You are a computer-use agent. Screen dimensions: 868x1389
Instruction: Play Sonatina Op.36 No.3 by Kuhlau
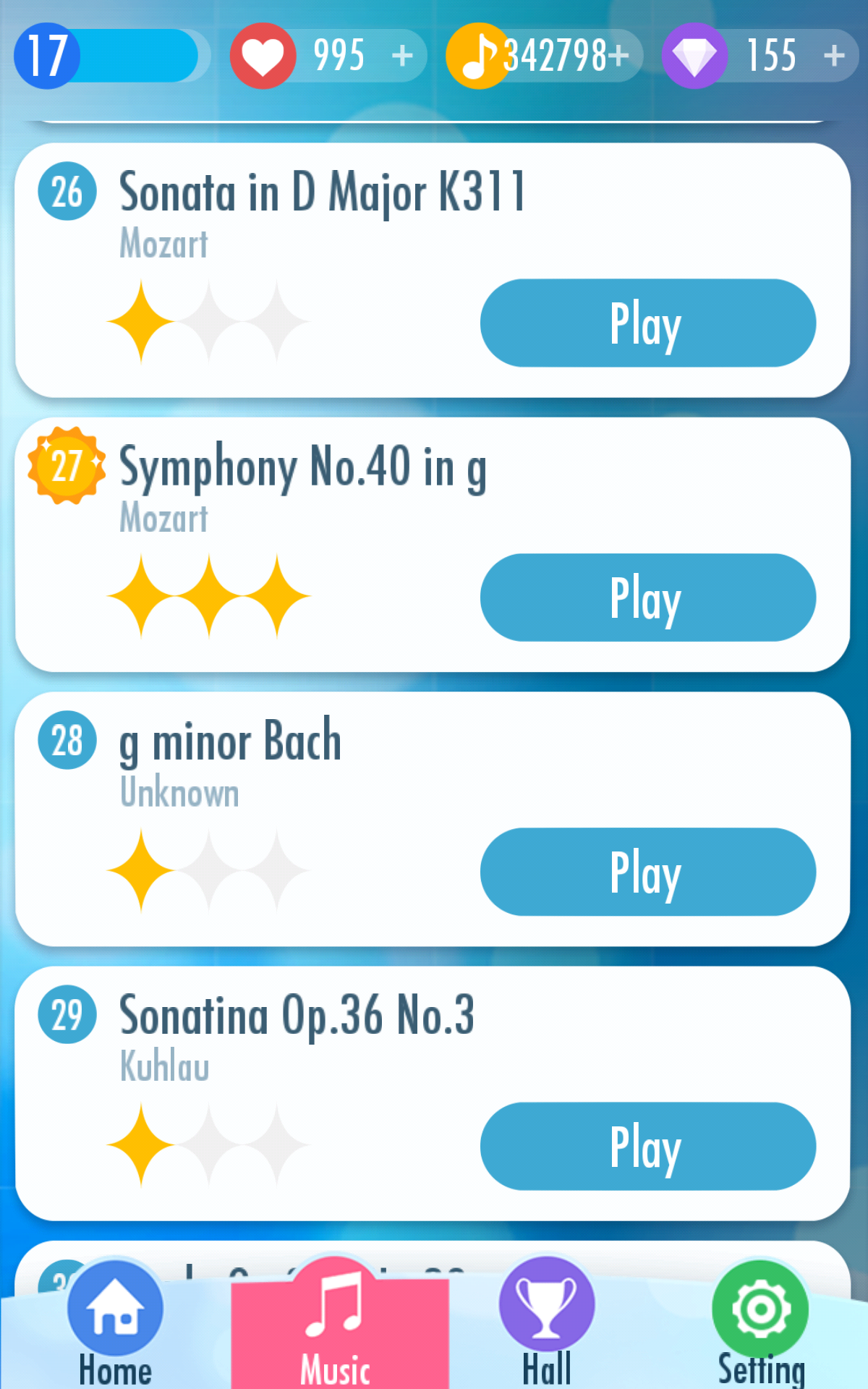point(648,1147)
